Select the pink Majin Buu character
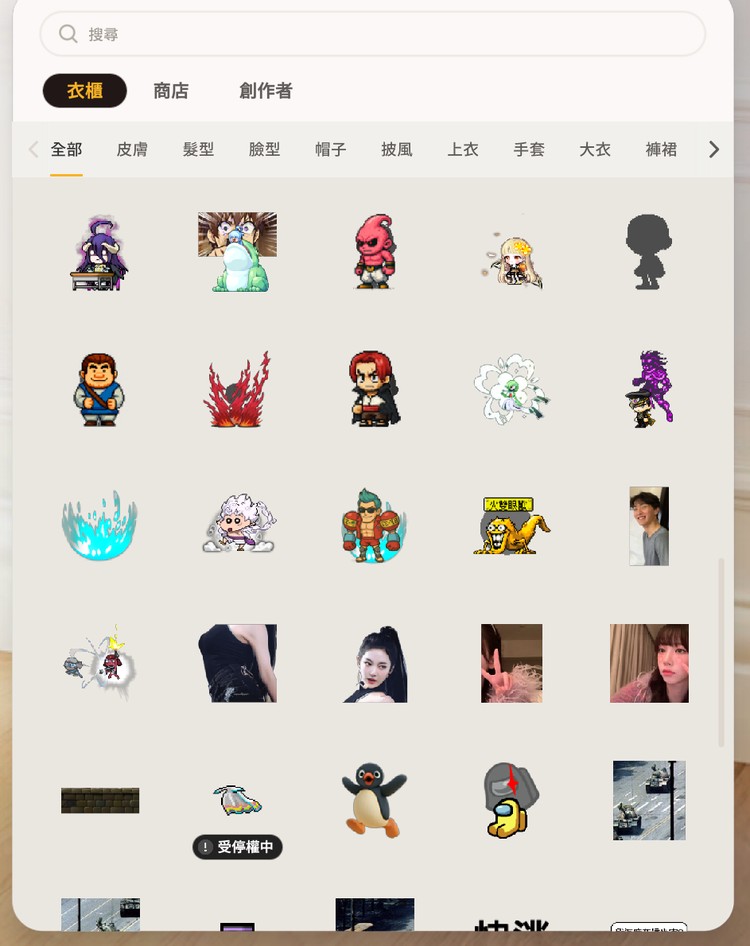Image resolution: width=750 pixels, height=946 pixels. [x=374, y=251]
